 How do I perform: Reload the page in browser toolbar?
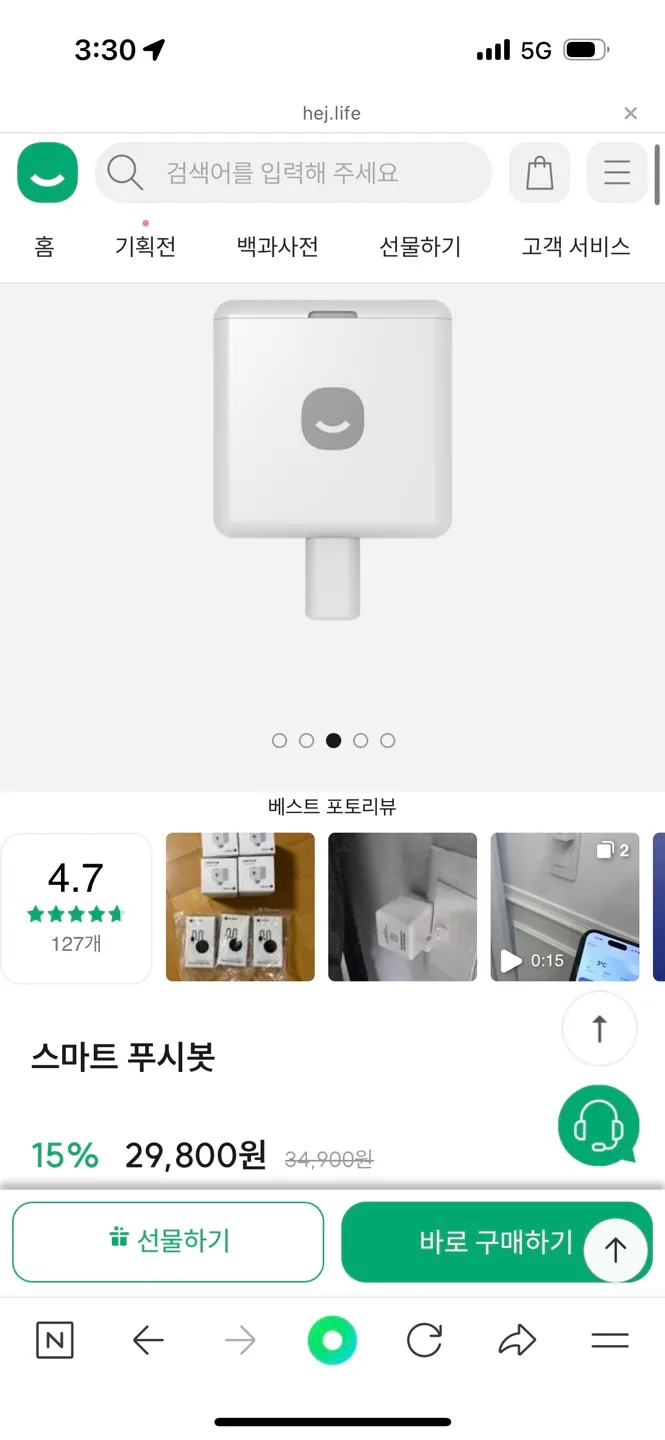click(424, 1341)
